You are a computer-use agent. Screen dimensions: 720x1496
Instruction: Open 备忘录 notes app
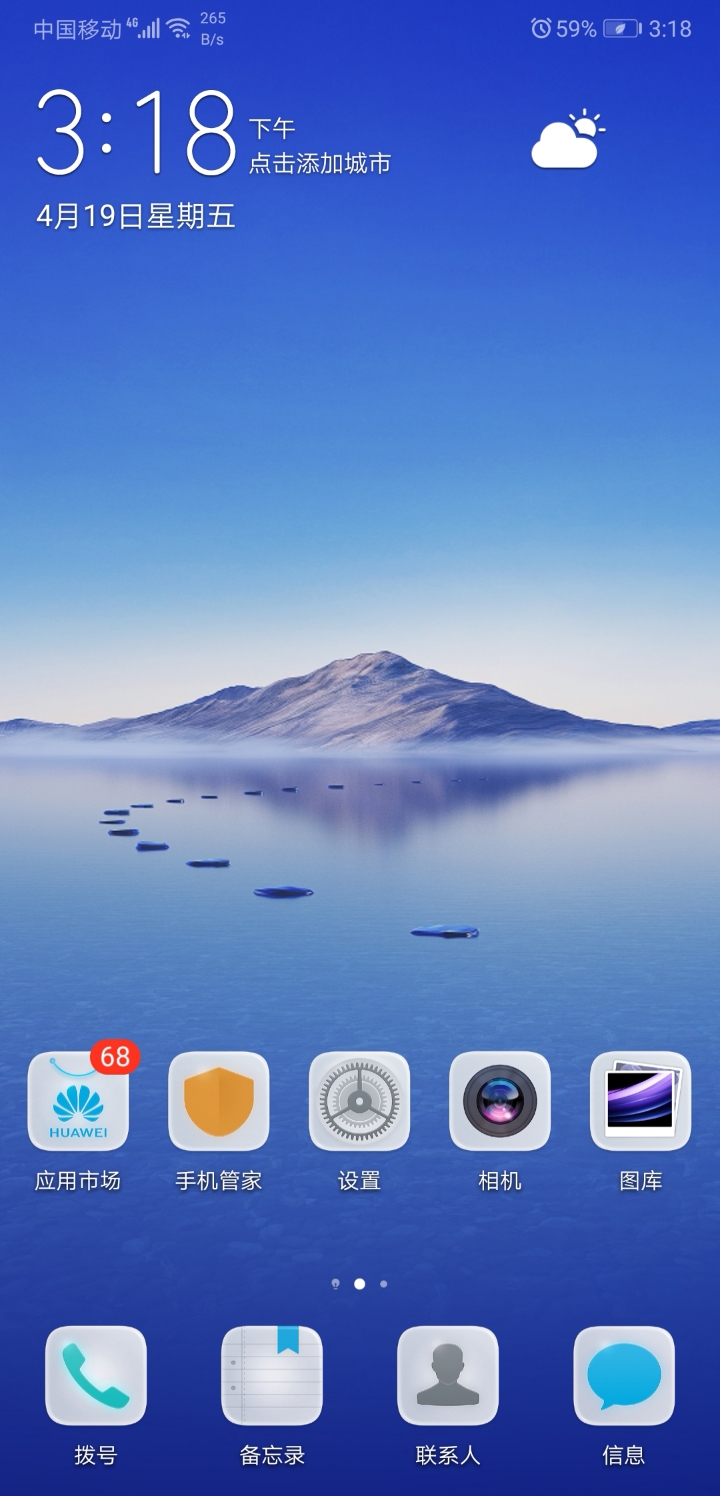272,1375
